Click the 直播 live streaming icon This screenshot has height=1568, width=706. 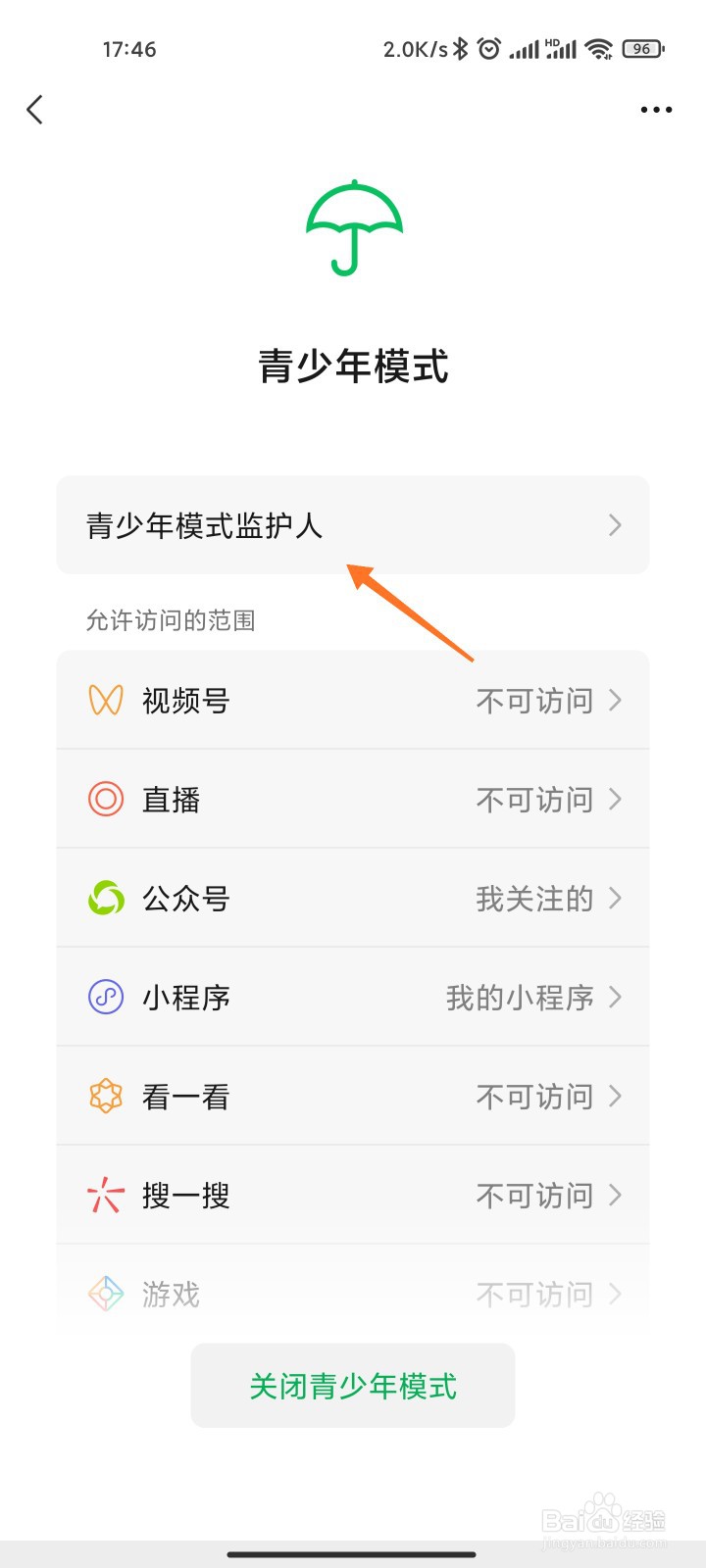tap(105, 799)
